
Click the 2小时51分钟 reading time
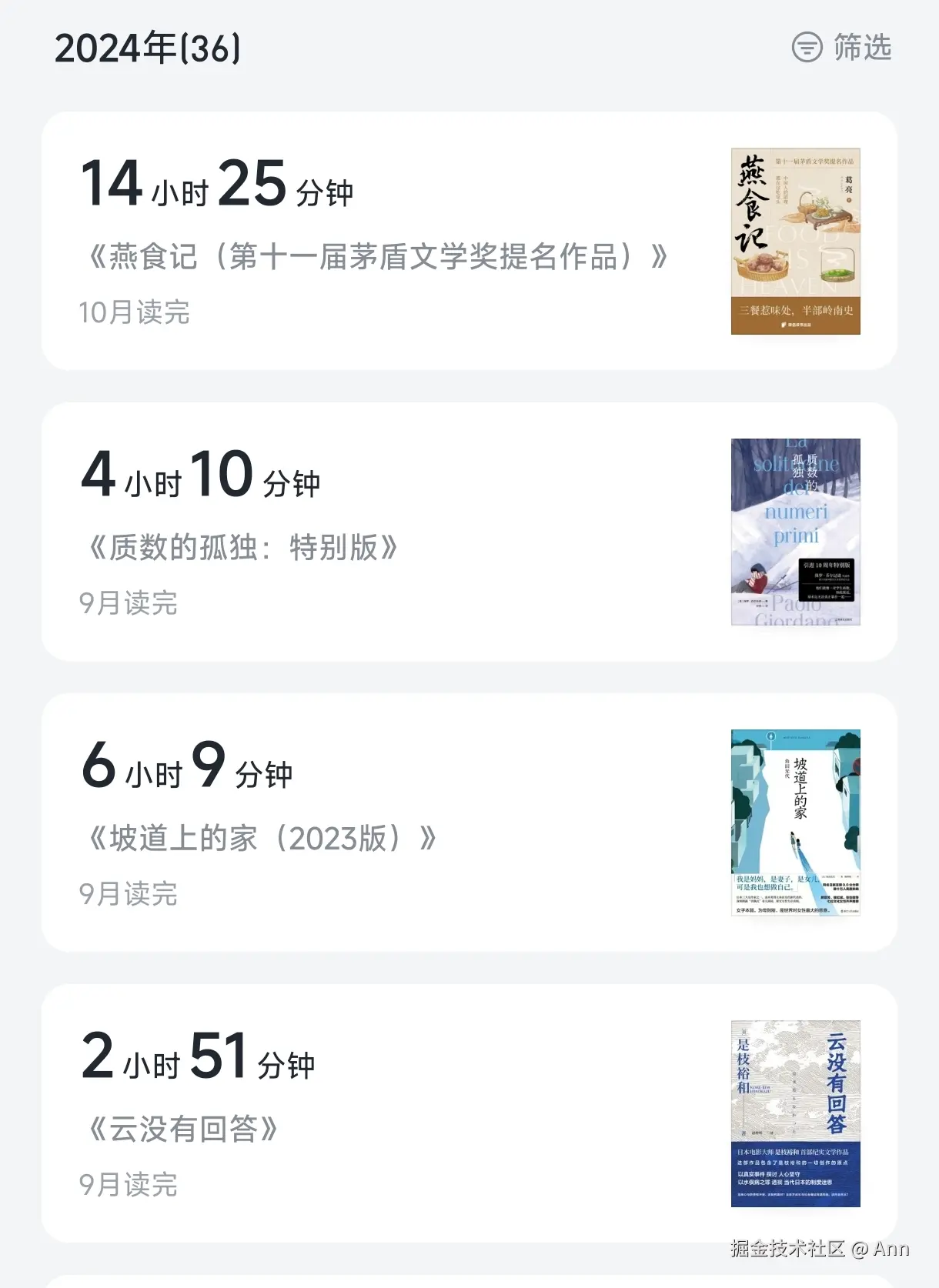[199, 1062]
